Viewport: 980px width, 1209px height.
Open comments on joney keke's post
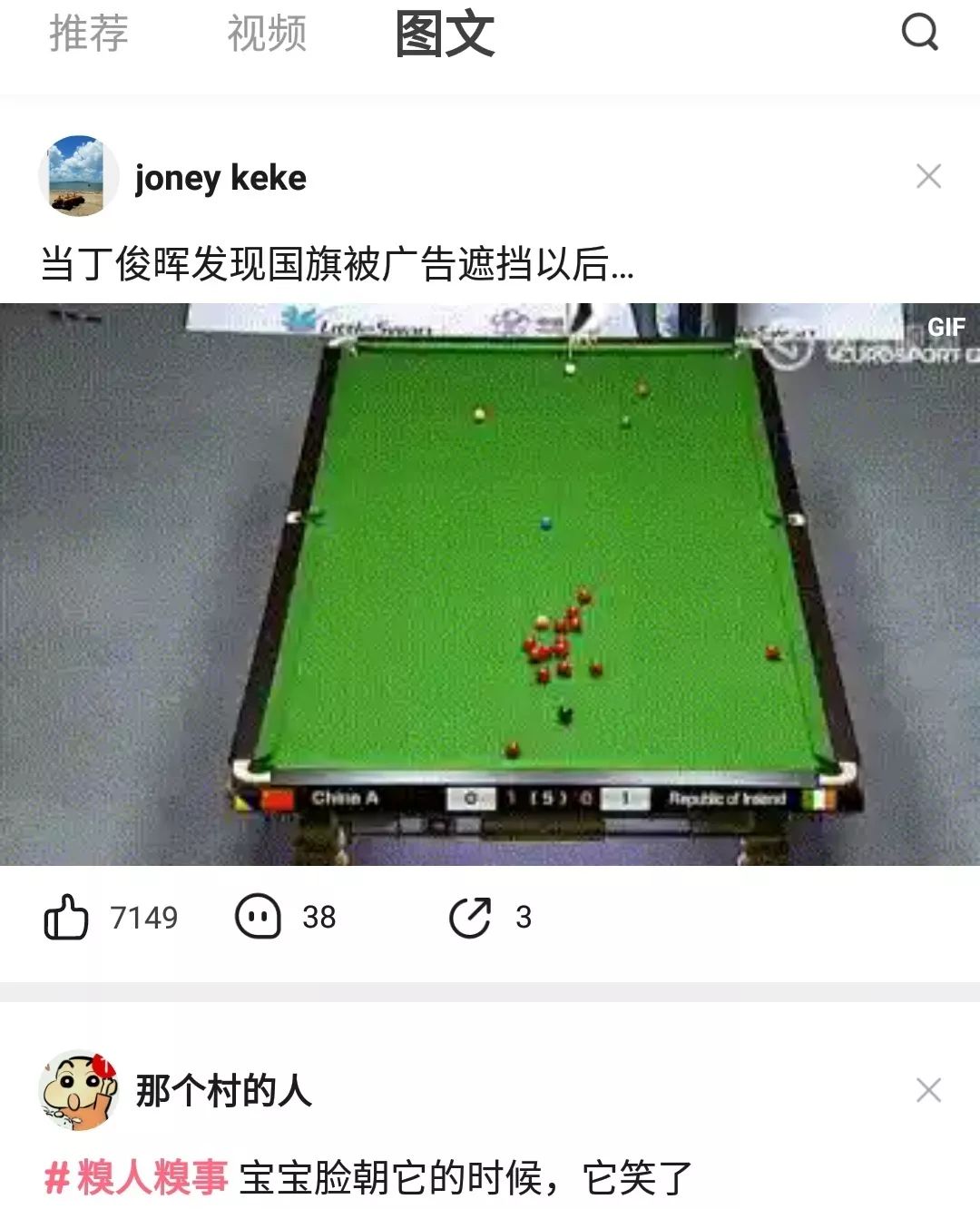tap(258, 917)
